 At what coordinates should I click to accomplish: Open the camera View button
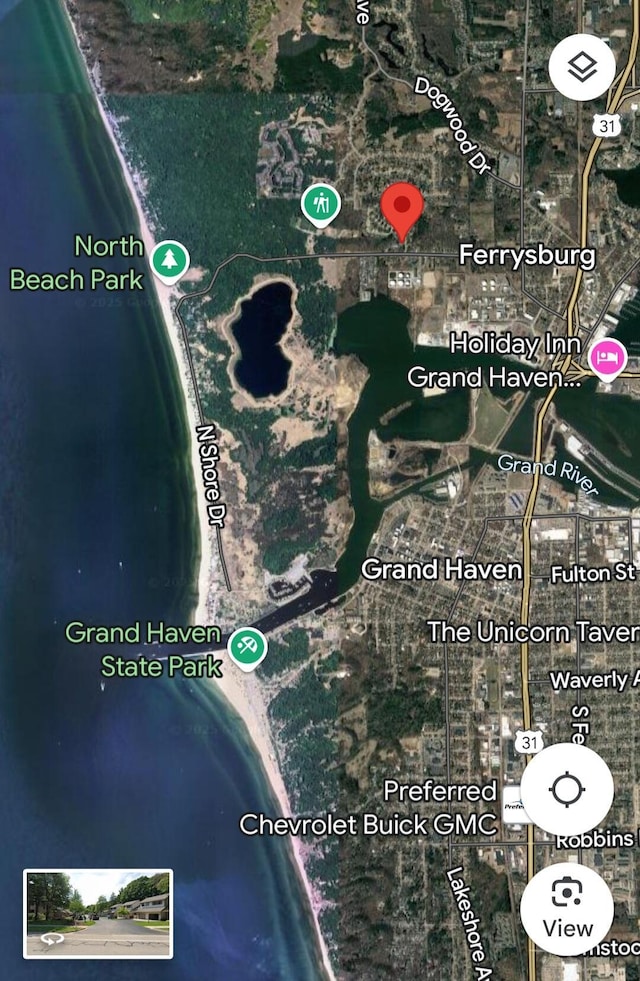coord(567,909)
